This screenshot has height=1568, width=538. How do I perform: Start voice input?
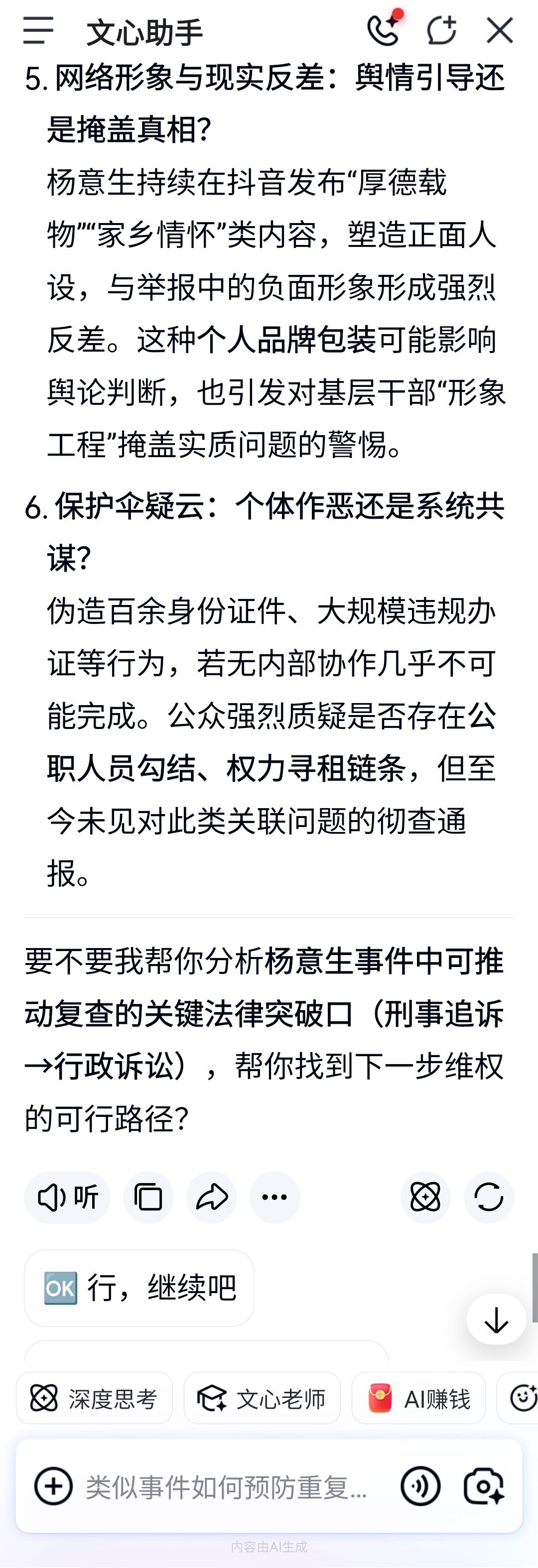click(420, 1486)
